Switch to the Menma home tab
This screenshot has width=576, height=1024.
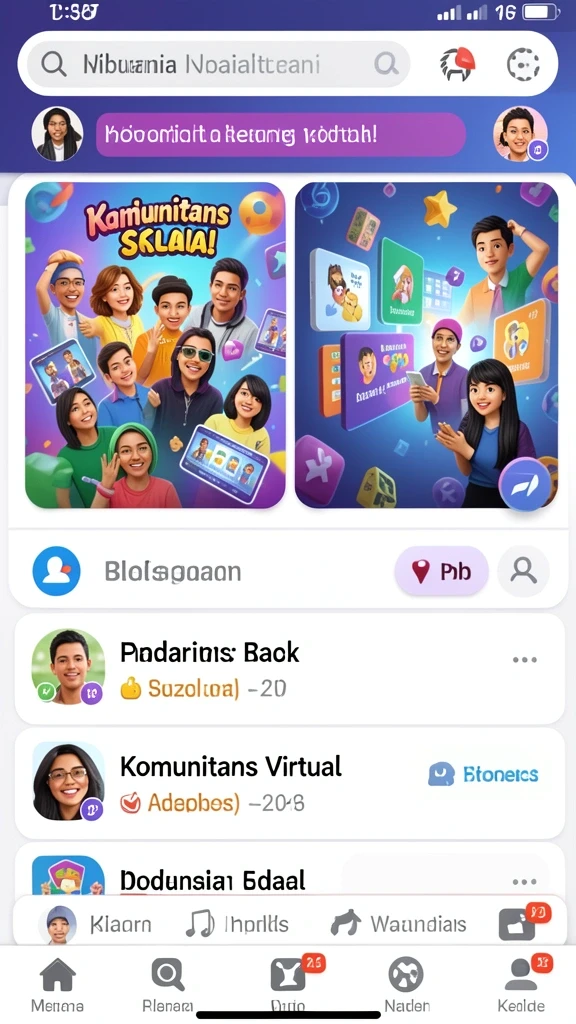[57, 985]
